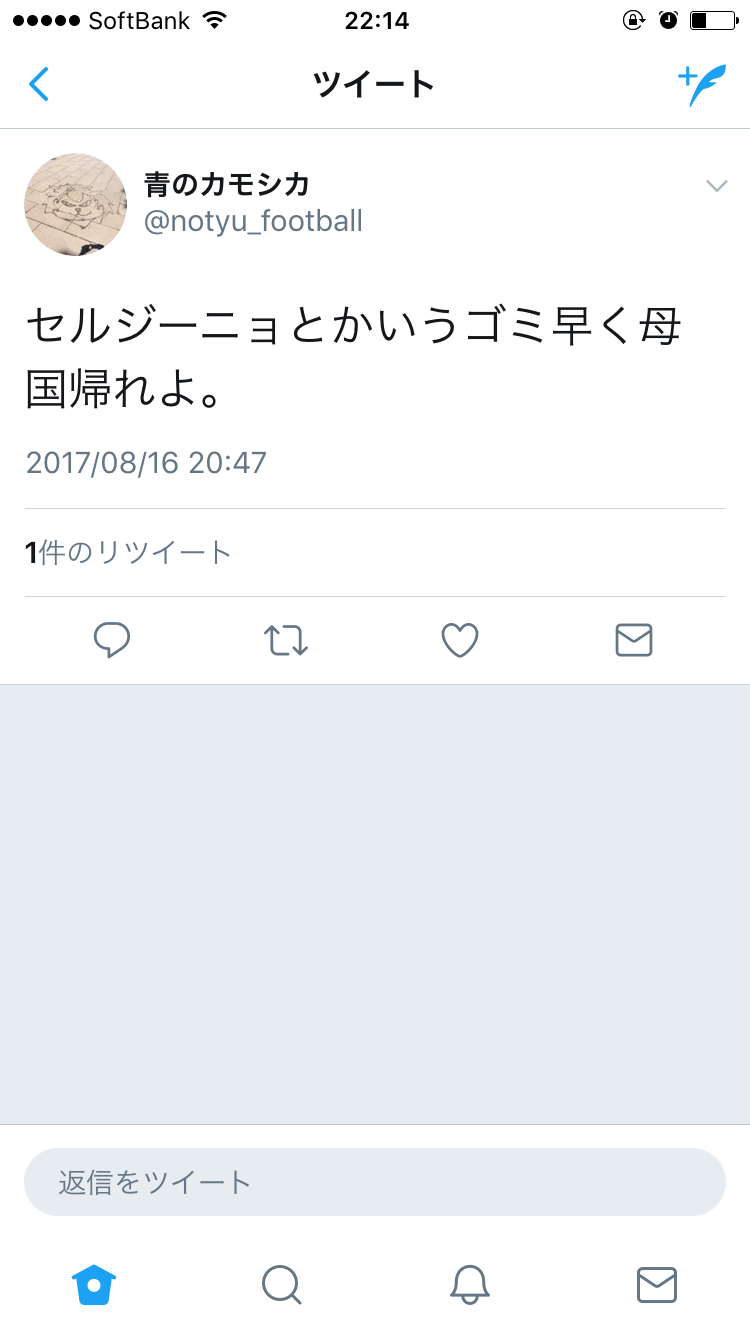Reply to this tweet via the speech bubble

point(112,640)
